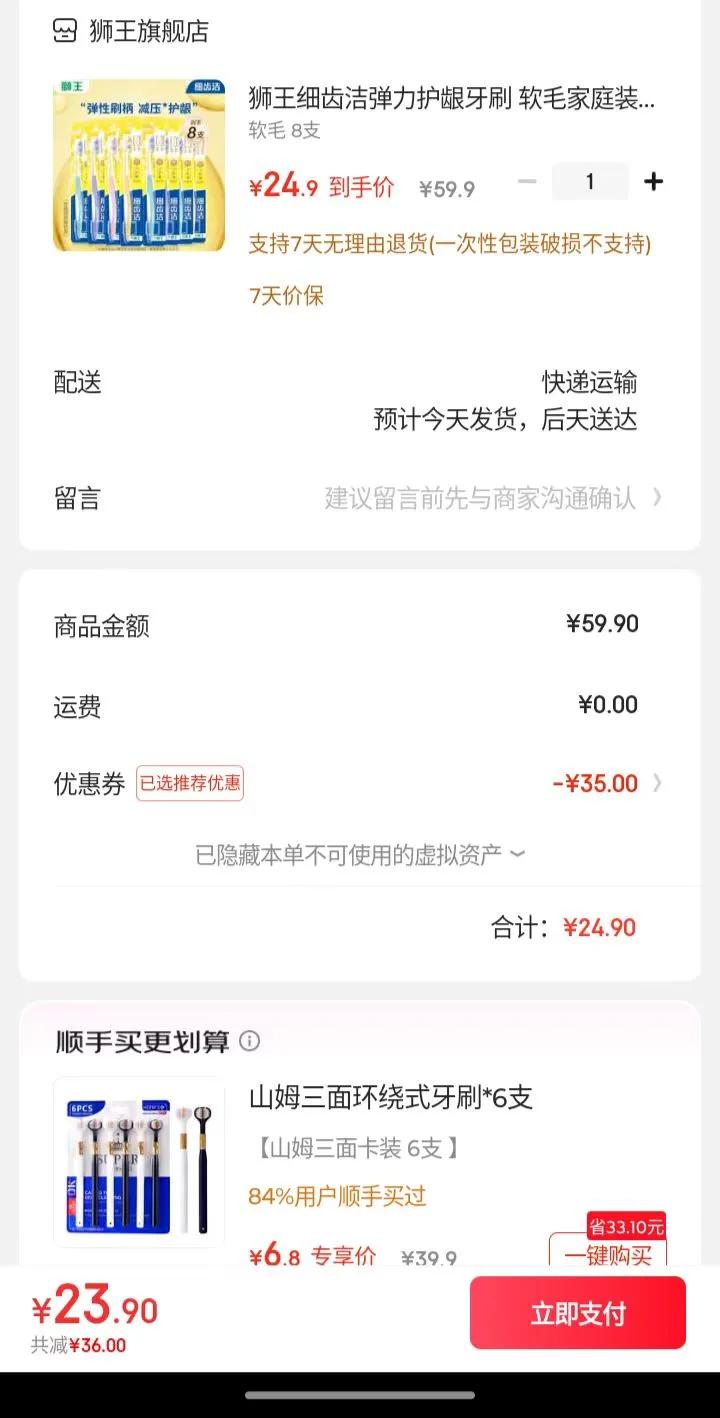Open the 狮王 toothbrush product image
The height and width of the screenshot is (1418, 720).
click(138, 165)
